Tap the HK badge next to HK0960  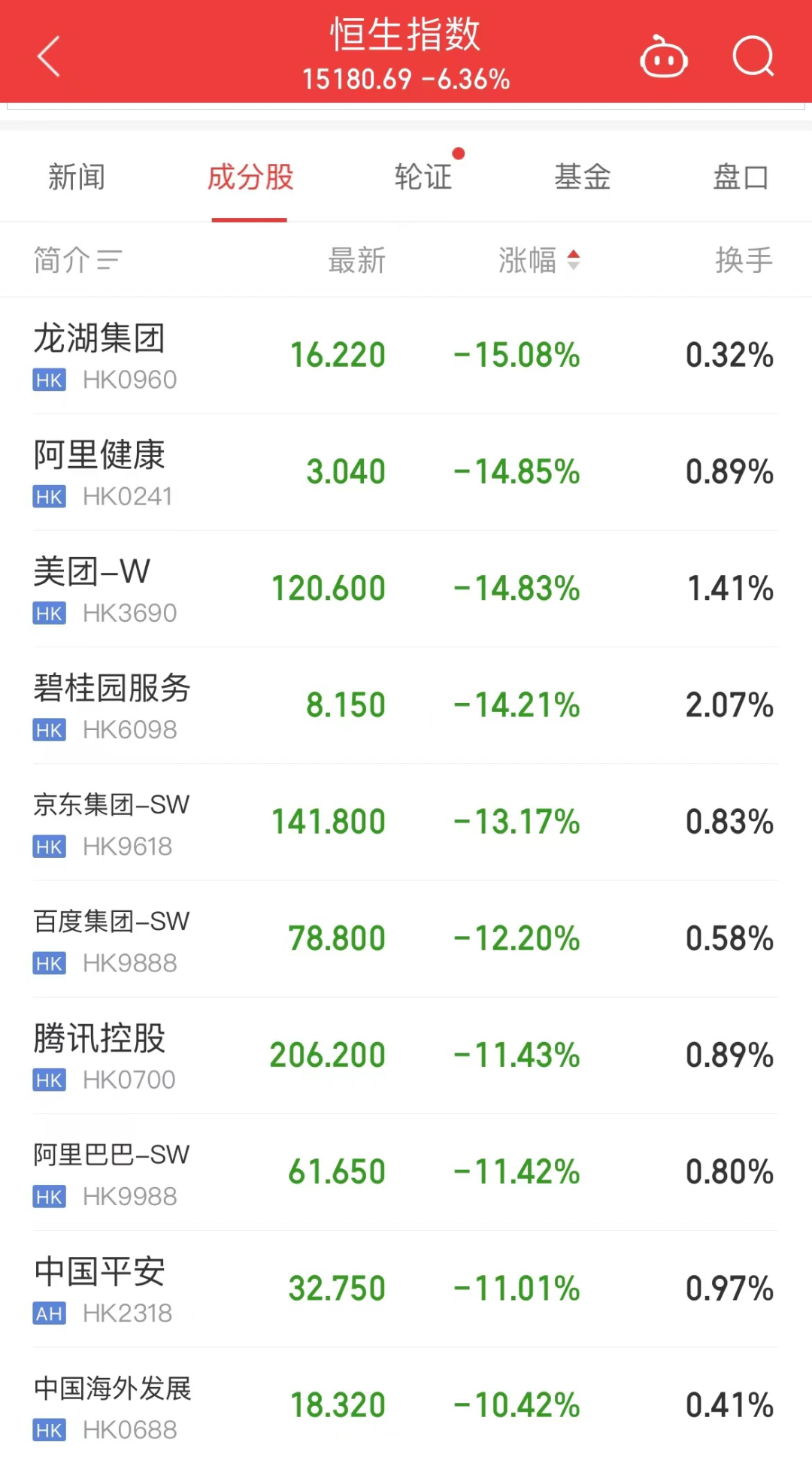[48, 380]
